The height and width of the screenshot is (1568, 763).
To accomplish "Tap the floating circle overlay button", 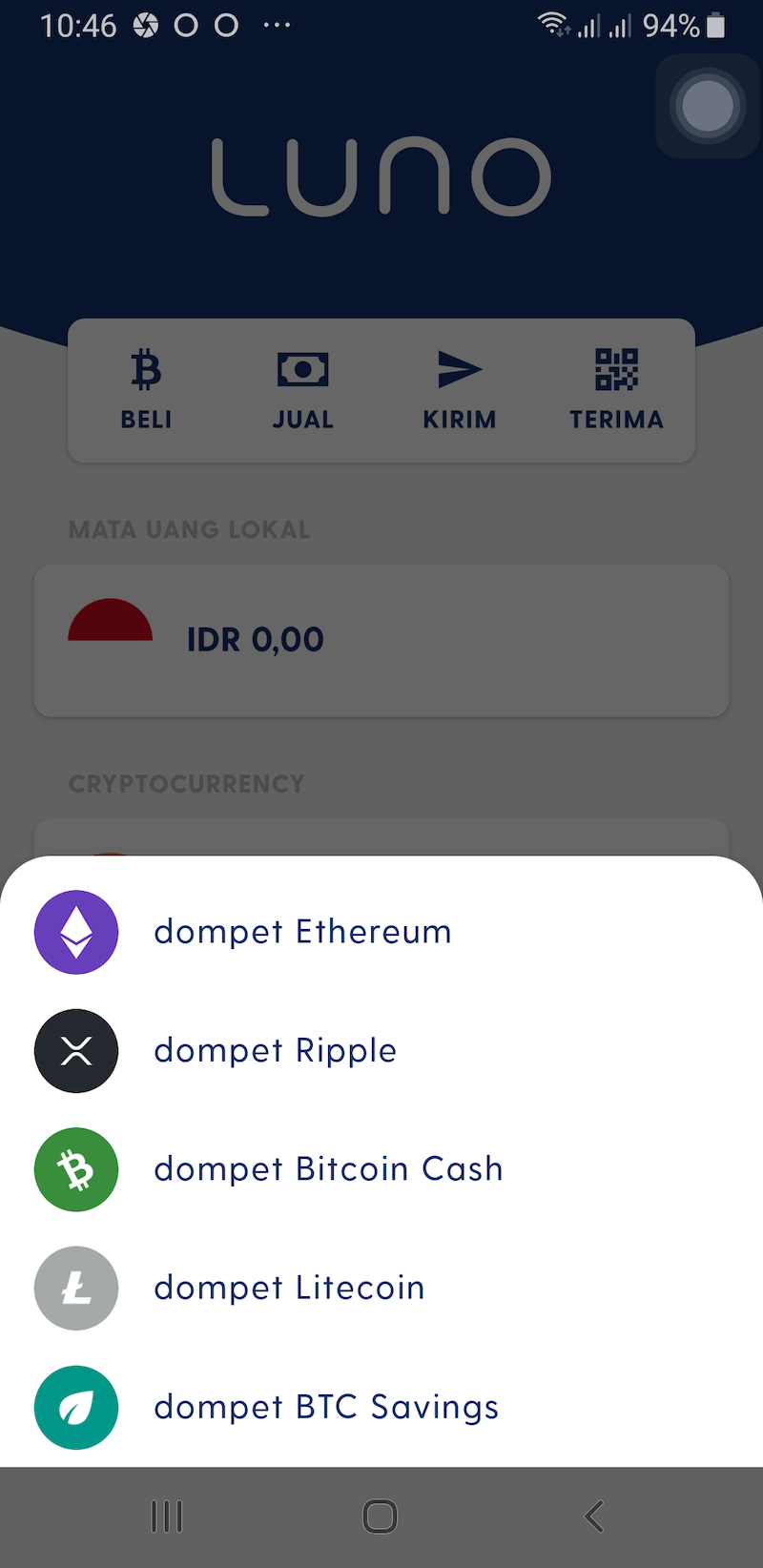I will tap(706, 107).
